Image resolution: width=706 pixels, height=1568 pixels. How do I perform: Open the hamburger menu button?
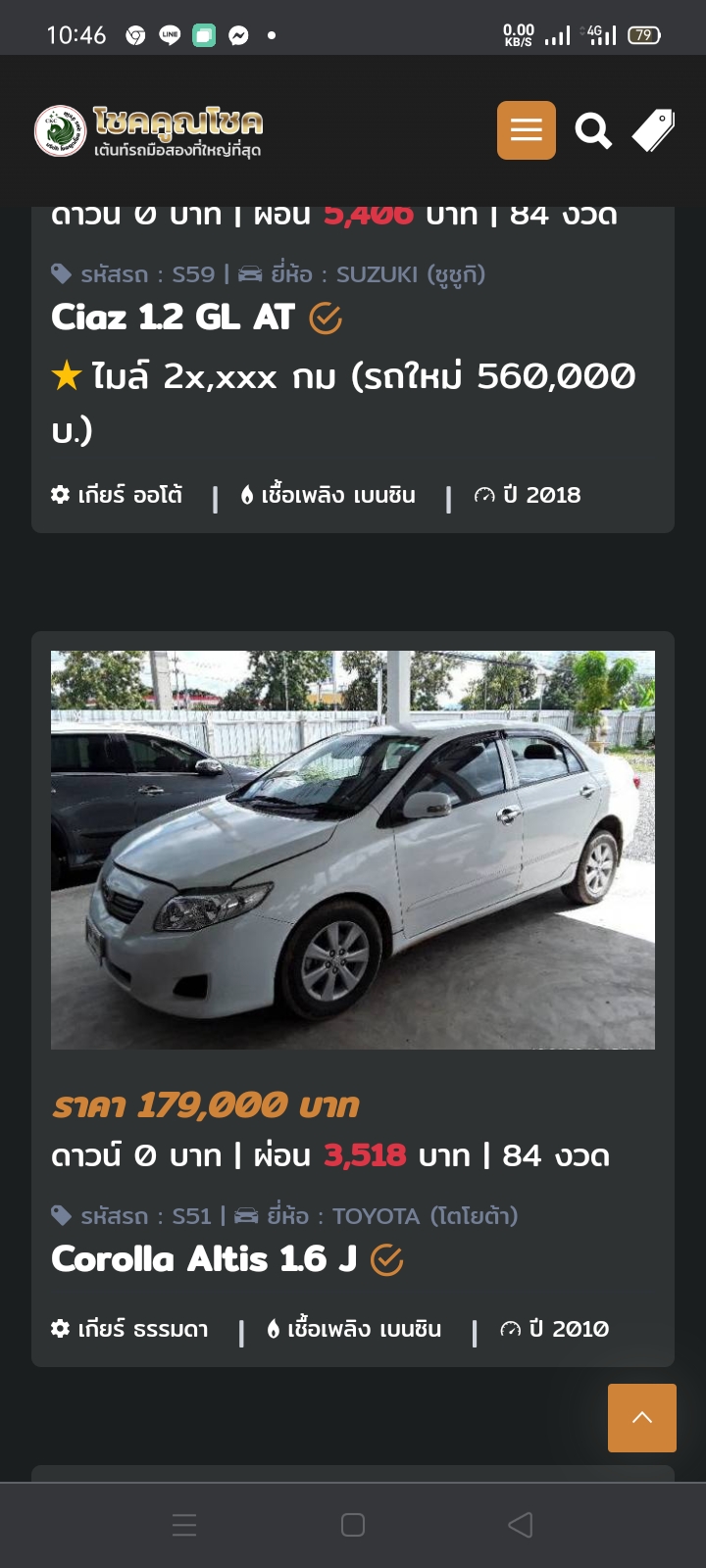[x=526, y=130]
